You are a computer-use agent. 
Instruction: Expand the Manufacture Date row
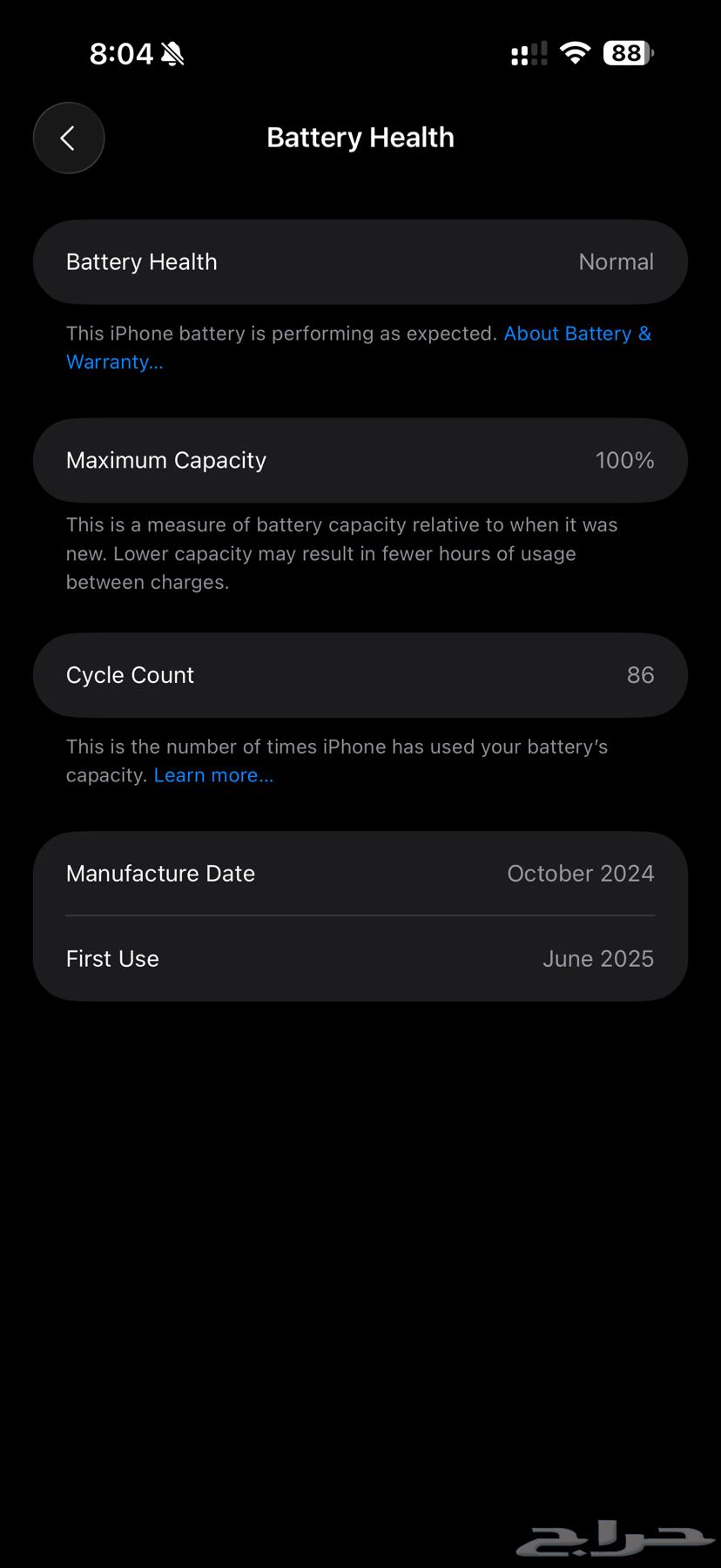pyautogui.click(x=360, y=873)
